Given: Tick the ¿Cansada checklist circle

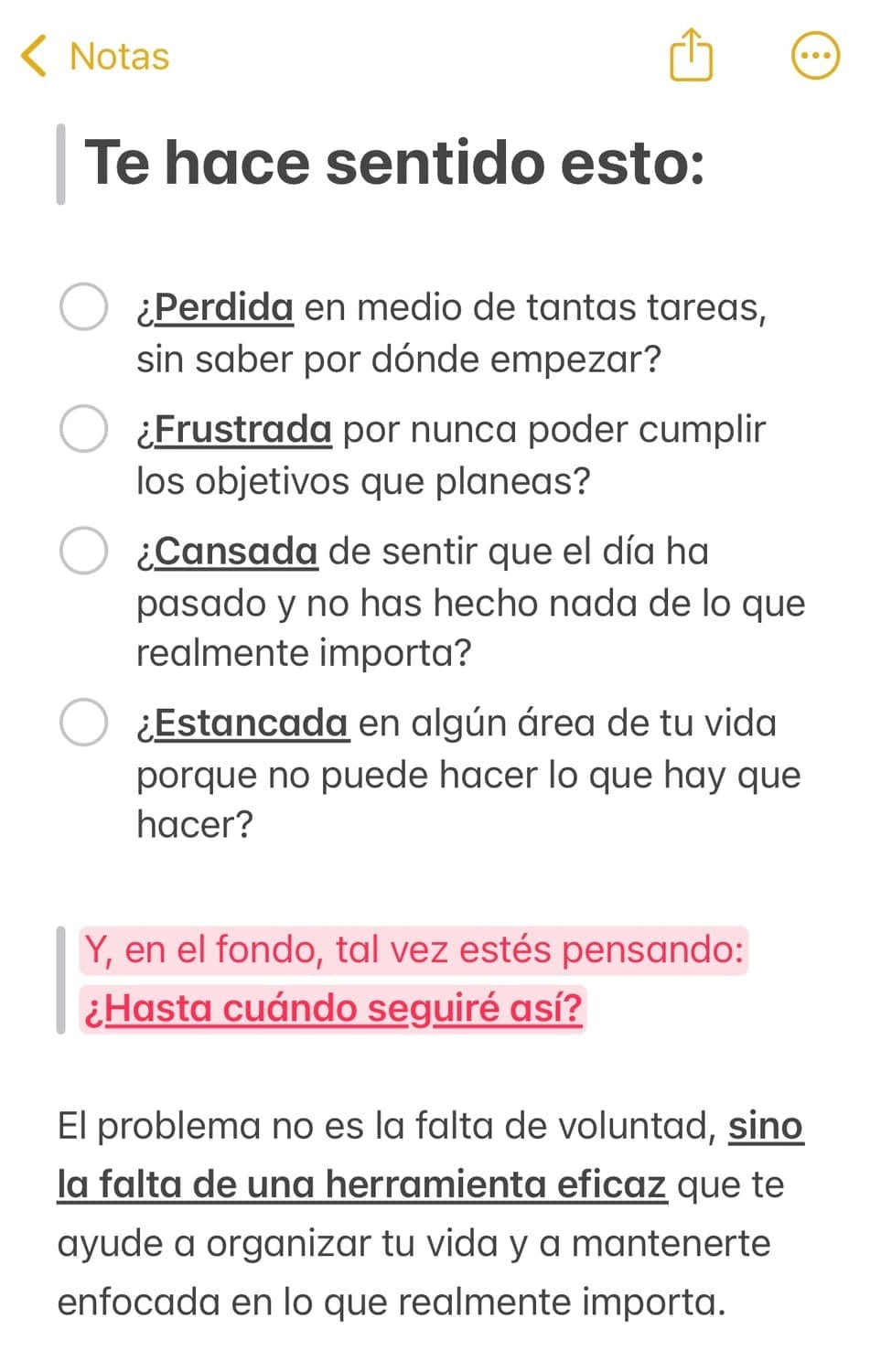Looking at the screenshot, I should (84, 550).
